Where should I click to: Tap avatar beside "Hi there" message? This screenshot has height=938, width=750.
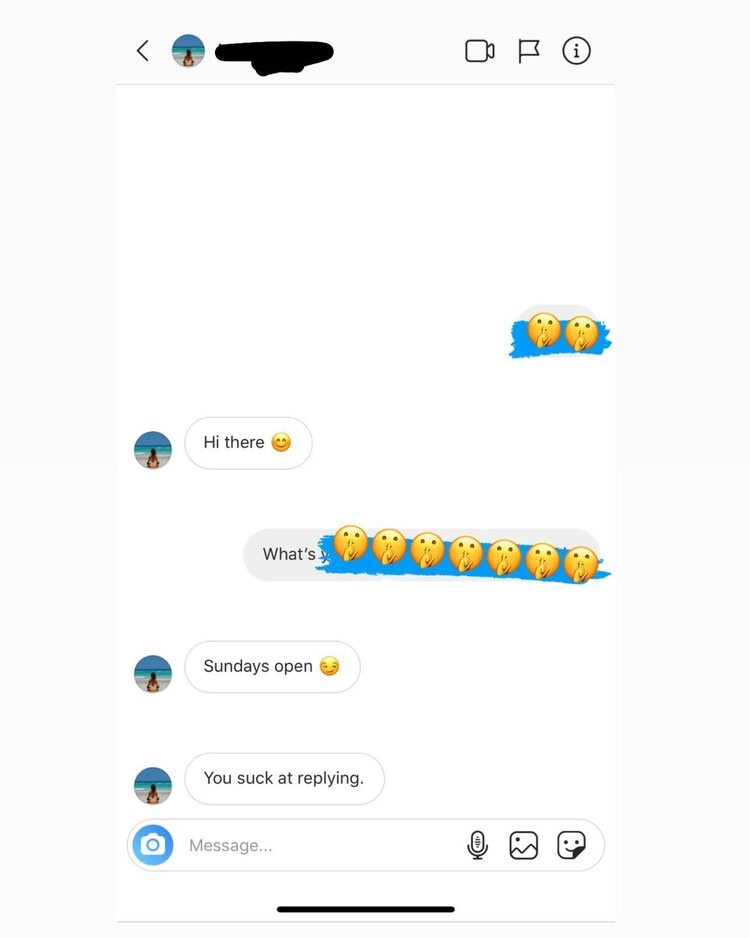click(153, 450)
